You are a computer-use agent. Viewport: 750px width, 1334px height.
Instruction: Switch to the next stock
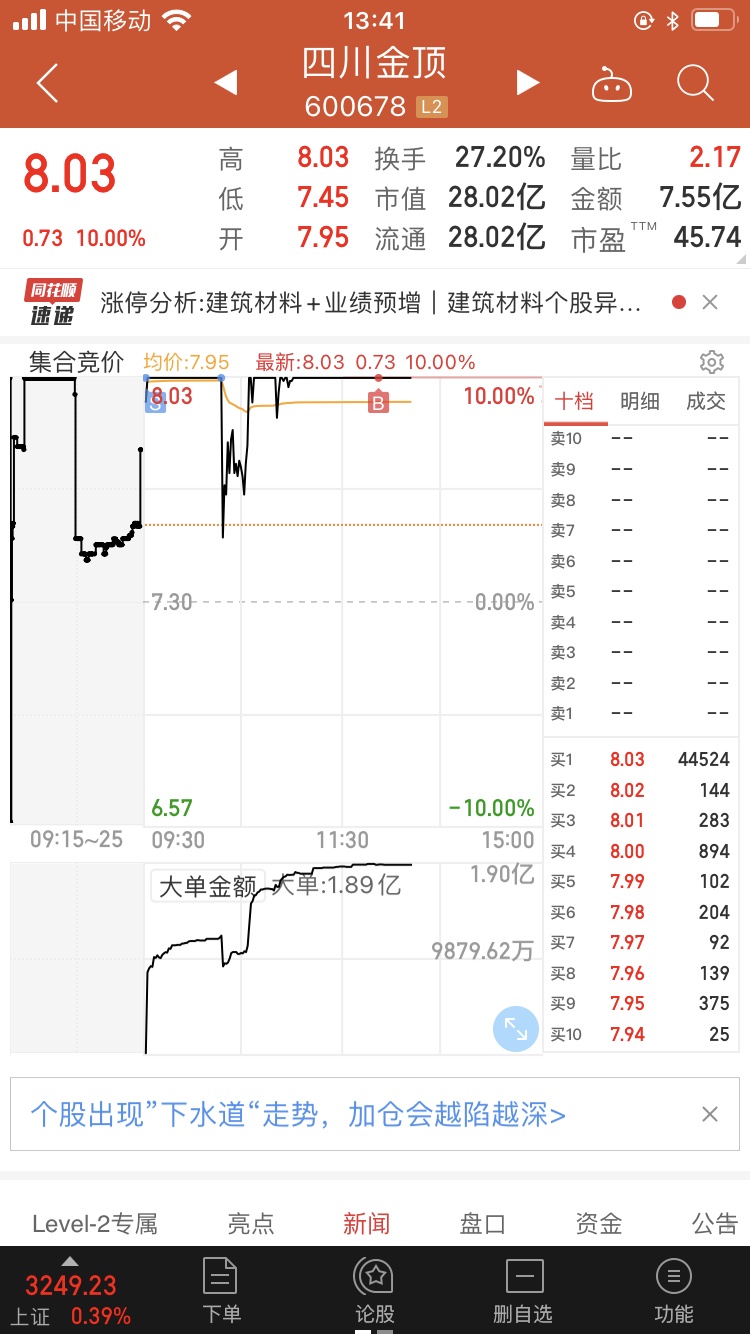528,83
